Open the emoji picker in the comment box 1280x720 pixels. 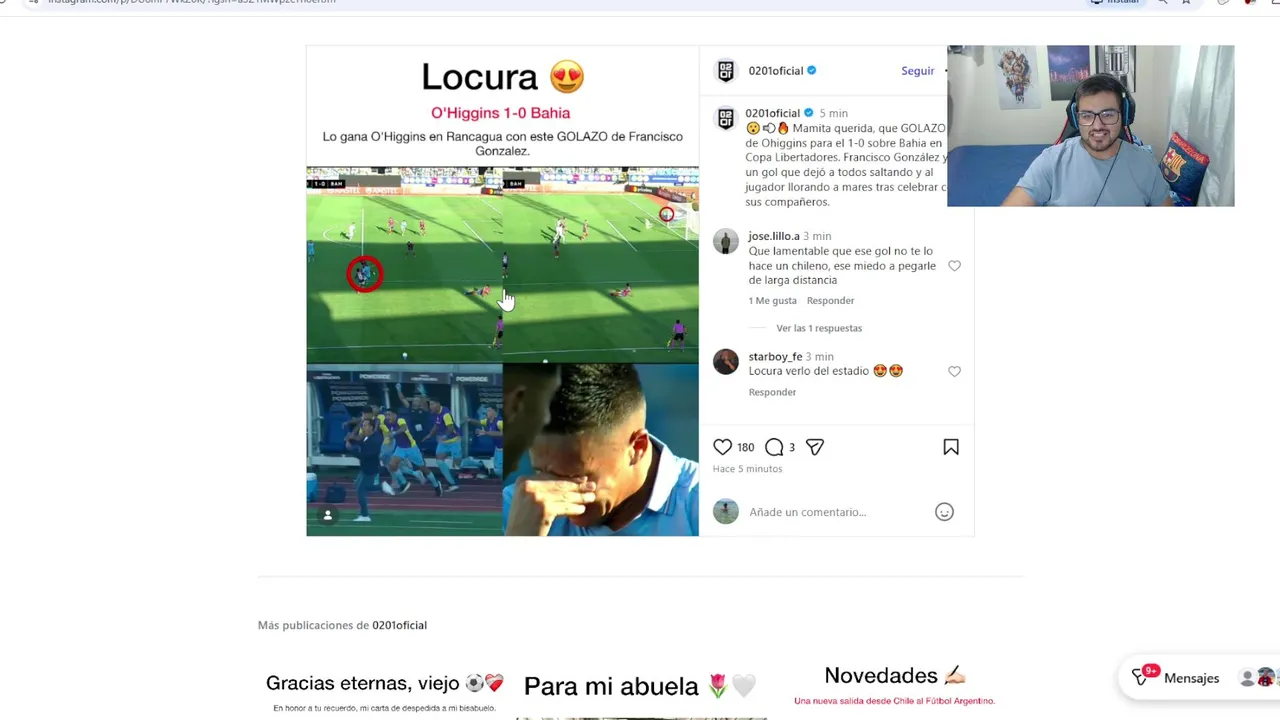944,512
